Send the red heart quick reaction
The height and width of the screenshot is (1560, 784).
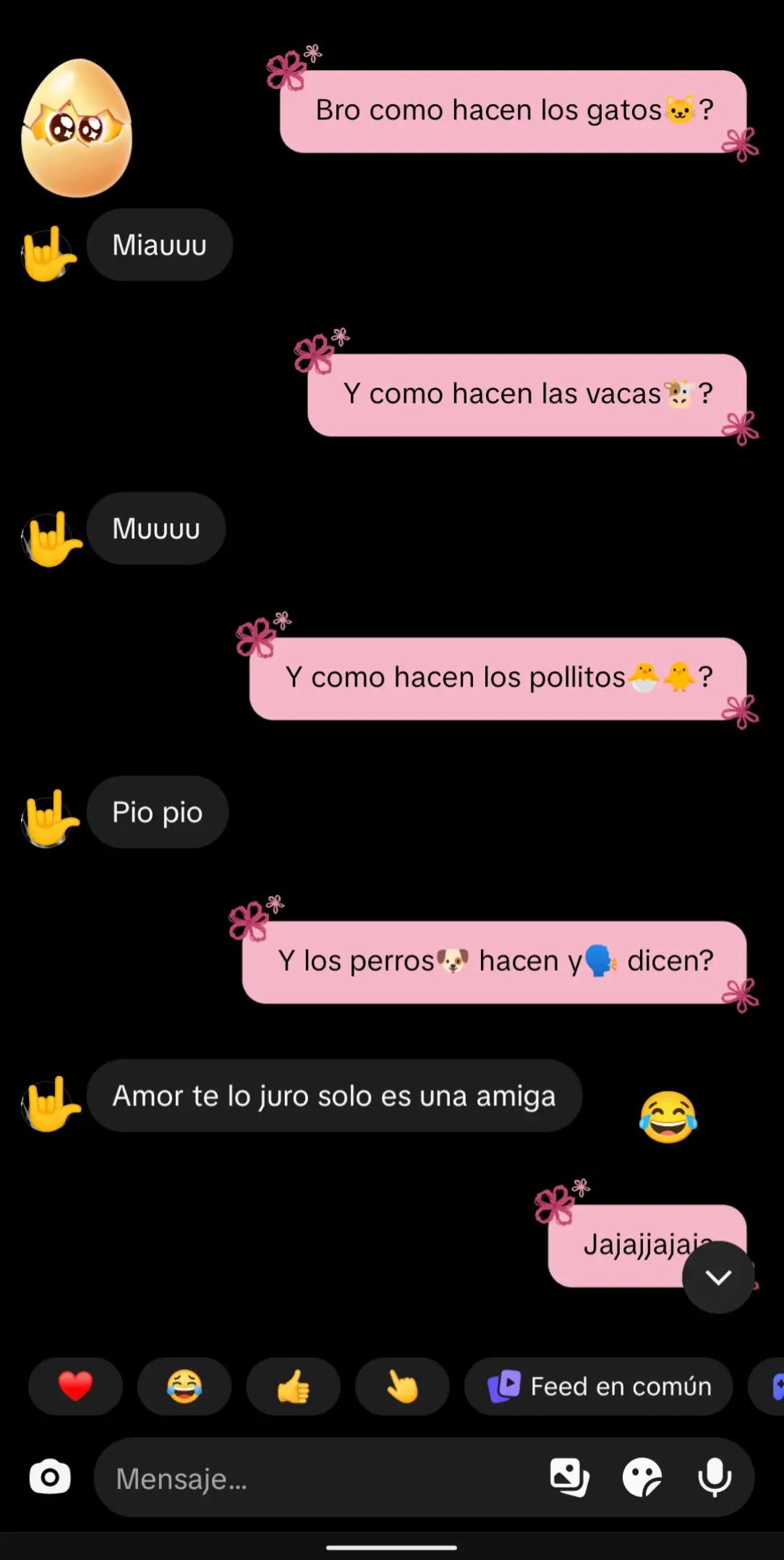coord(75,1386)
